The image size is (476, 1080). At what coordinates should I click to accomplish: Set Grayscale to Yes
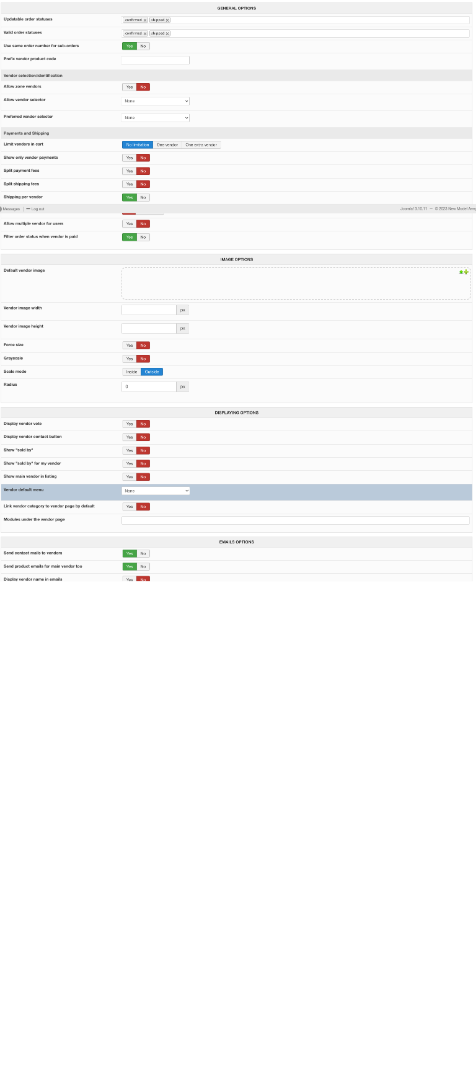129,359
